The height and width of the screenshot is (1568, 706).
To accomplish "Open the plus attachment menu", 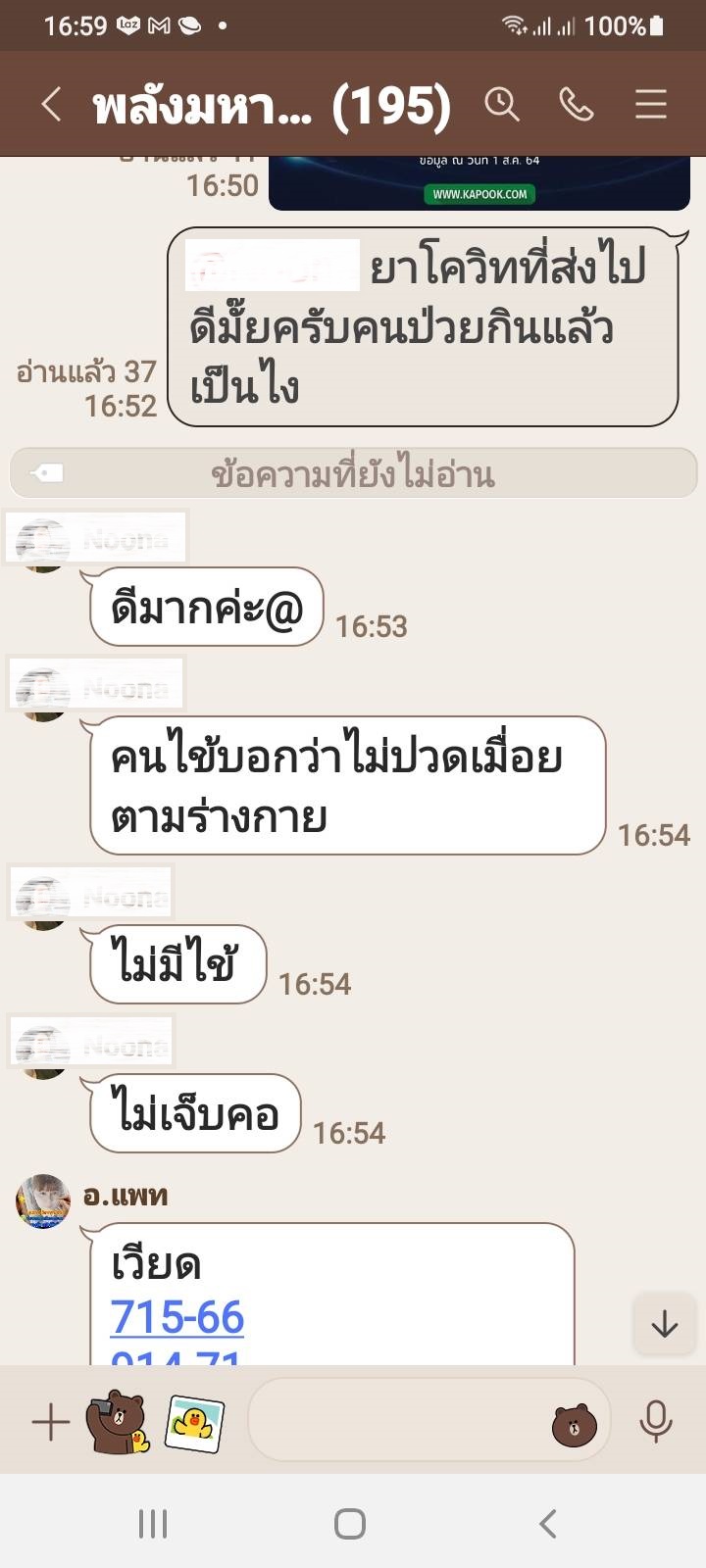I will (x=50, y=1422).
